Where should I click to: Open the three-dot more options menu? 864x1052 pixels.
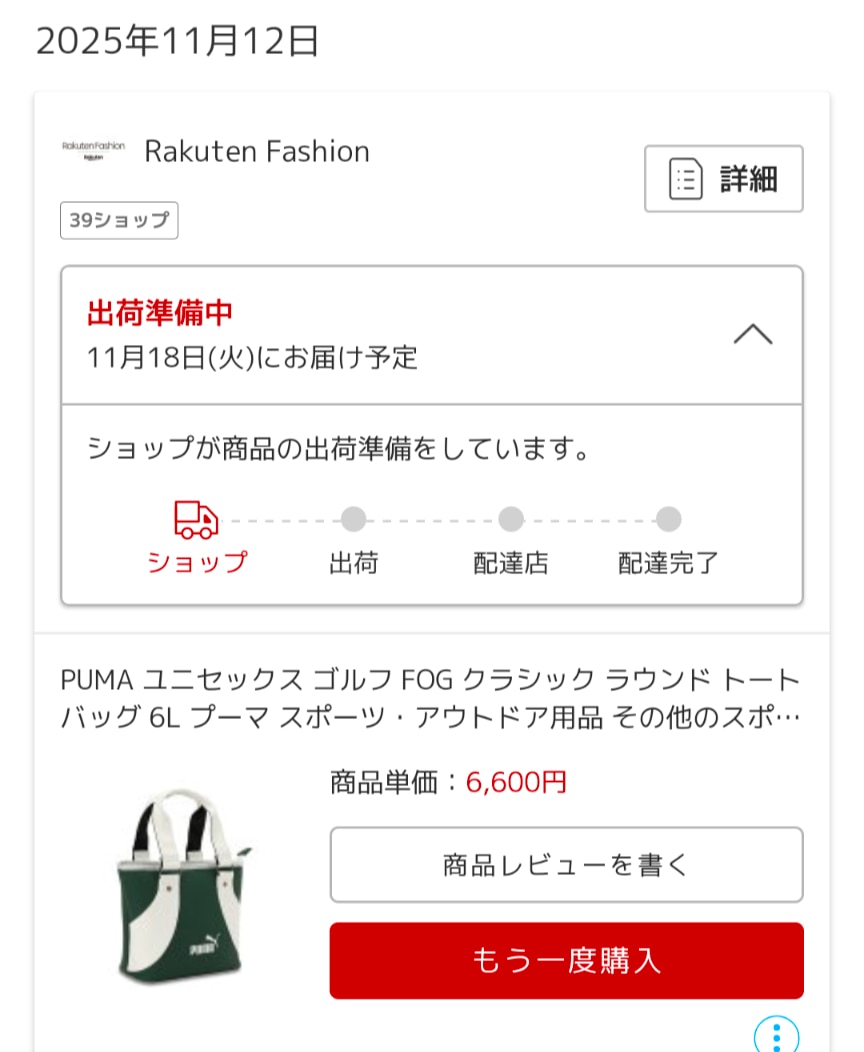tap(776, 1034)
